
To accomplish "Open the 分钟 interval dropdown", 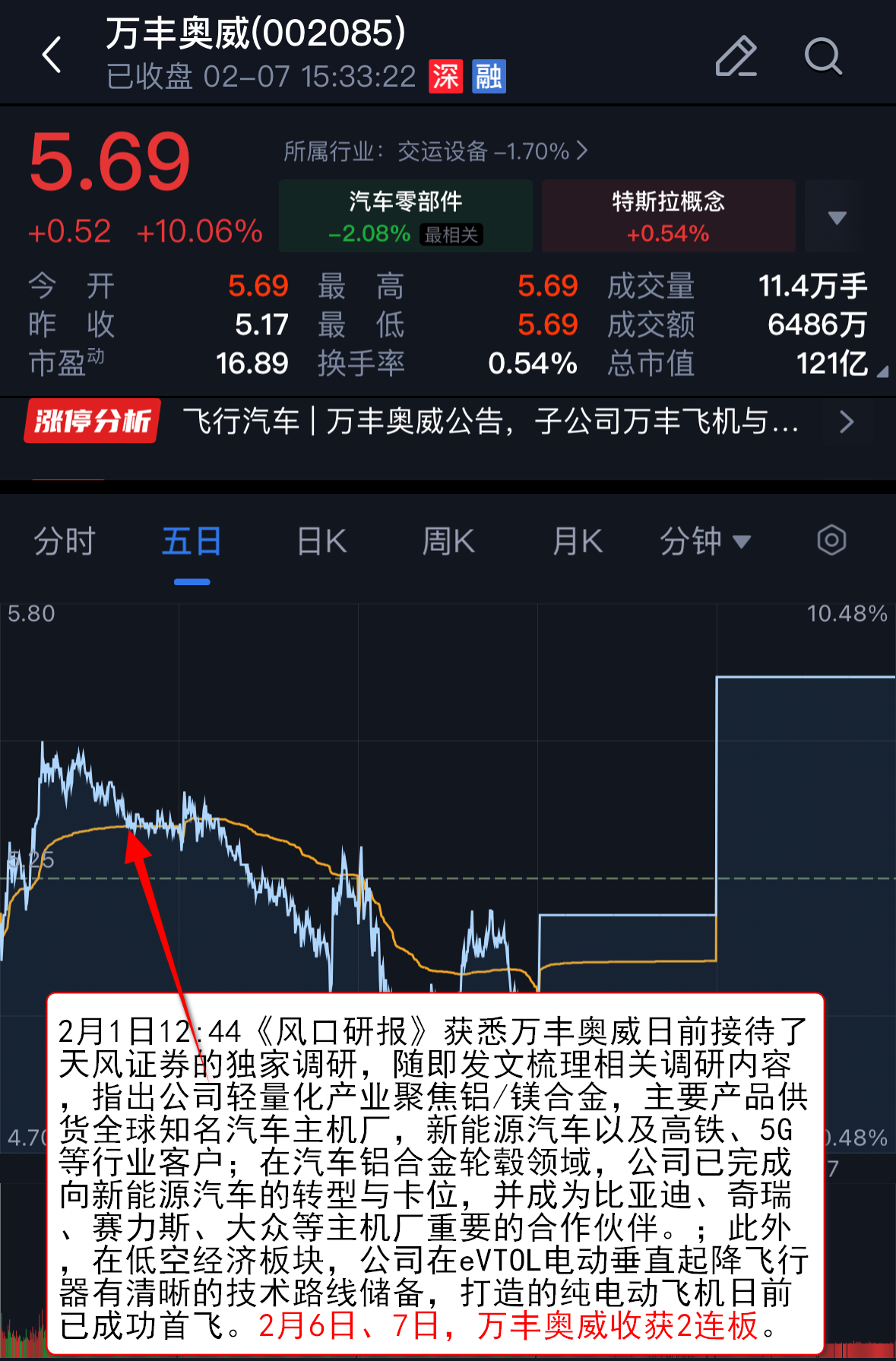I will click(x=704, y=542).
